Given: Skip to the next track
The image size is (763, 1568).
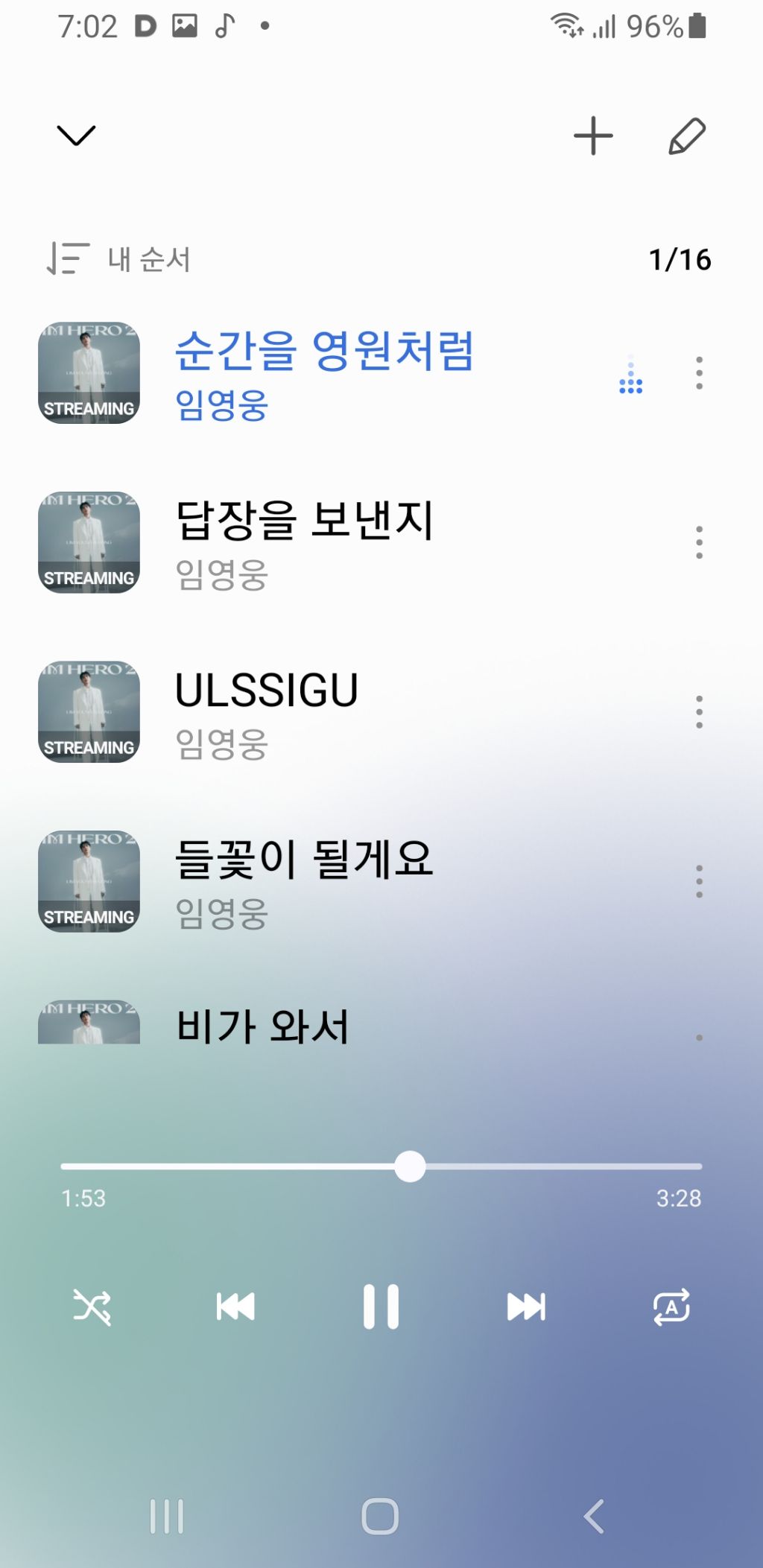Looking at the screenshot, I should pyautogui.click(x=526, y=1307).
